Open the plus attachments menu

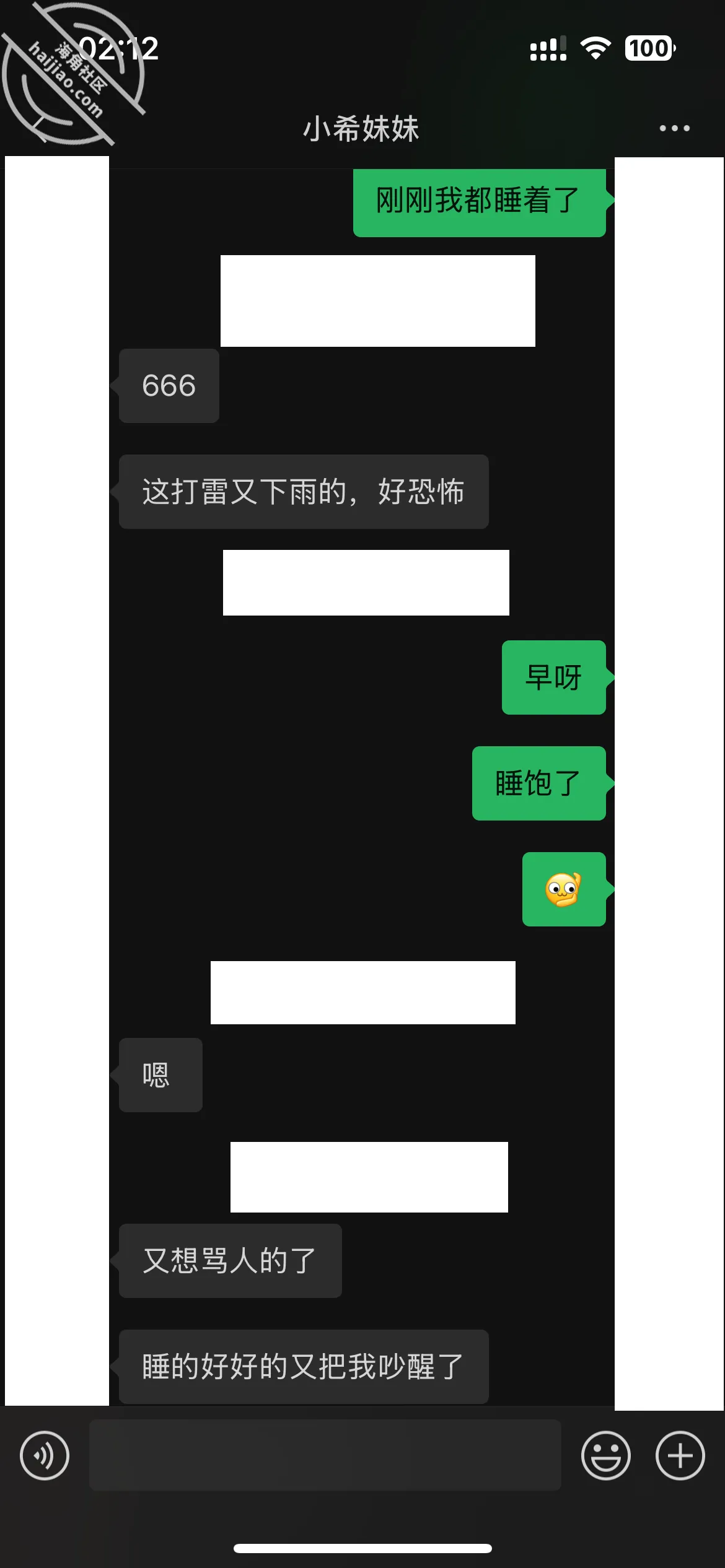click(x=680, y=1455)
